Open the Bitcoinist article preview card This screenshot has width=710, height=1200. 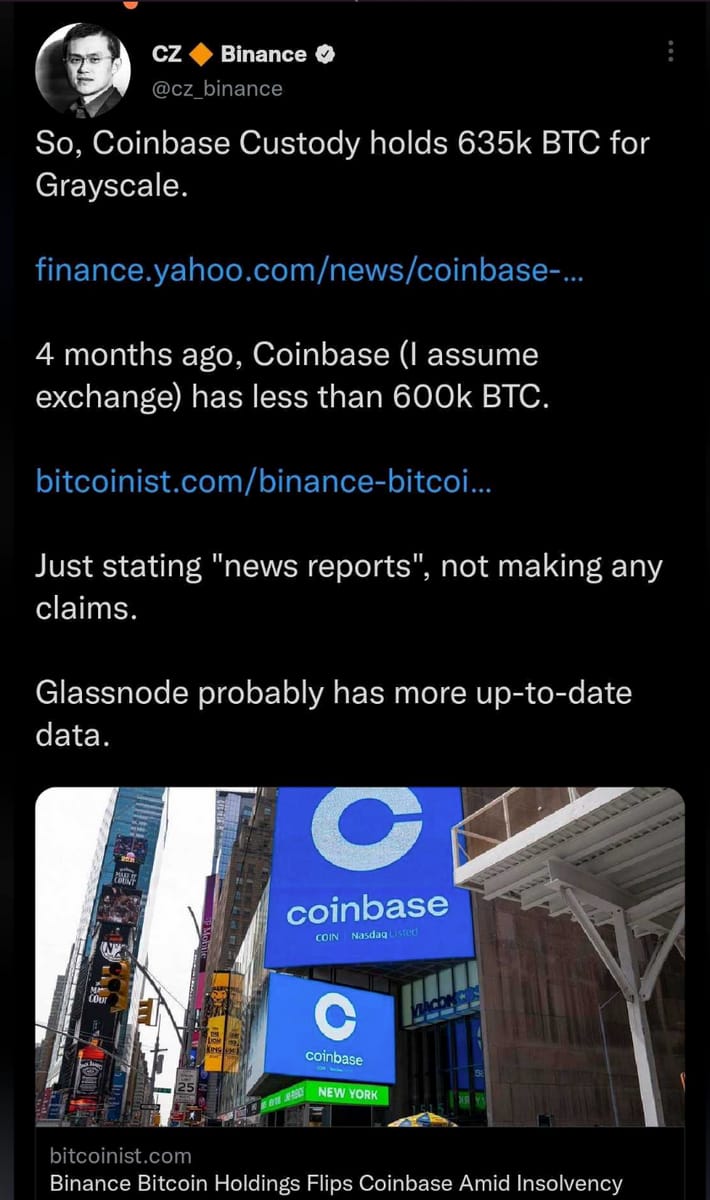click(360, 960)
